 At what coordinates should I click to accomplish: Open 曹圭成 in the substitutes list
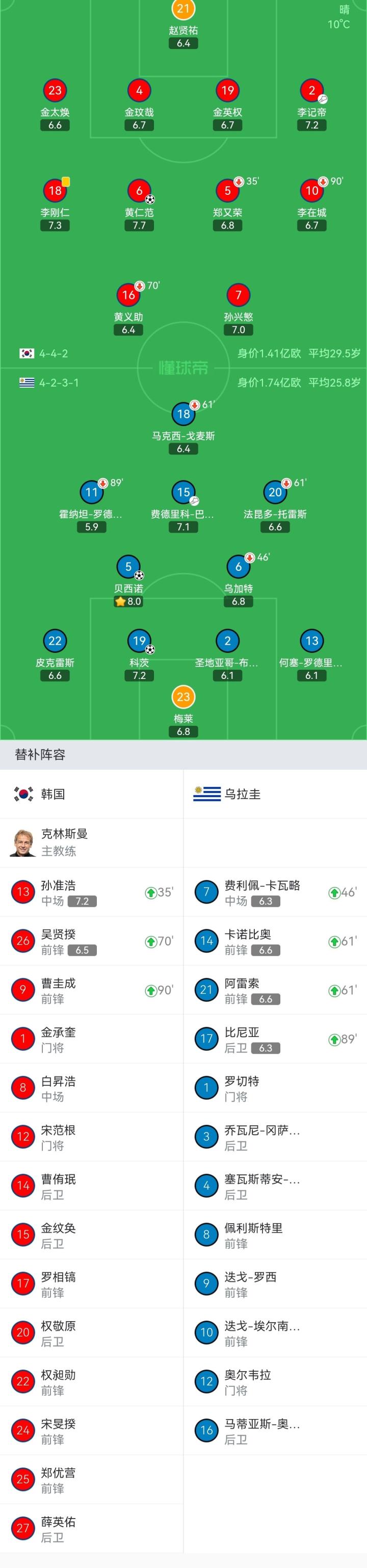[x=91, y=990]
